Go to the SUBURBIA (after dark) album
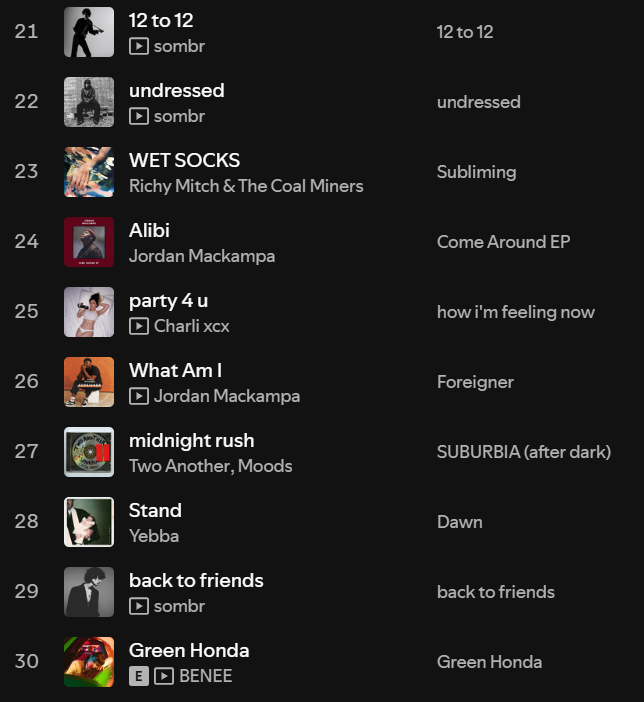 [x=523, y=452]
